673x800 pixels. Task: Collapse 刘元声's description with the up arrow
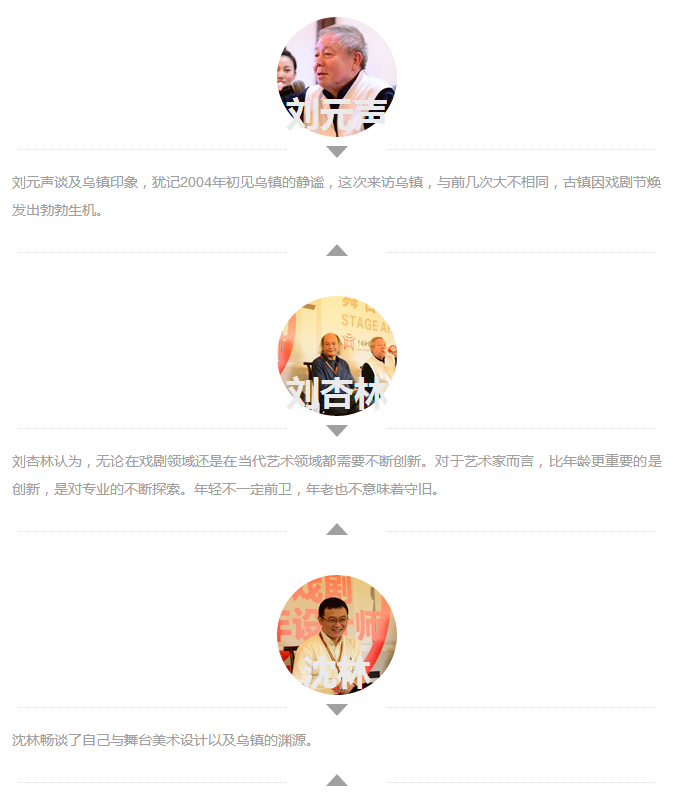[337, 250]
